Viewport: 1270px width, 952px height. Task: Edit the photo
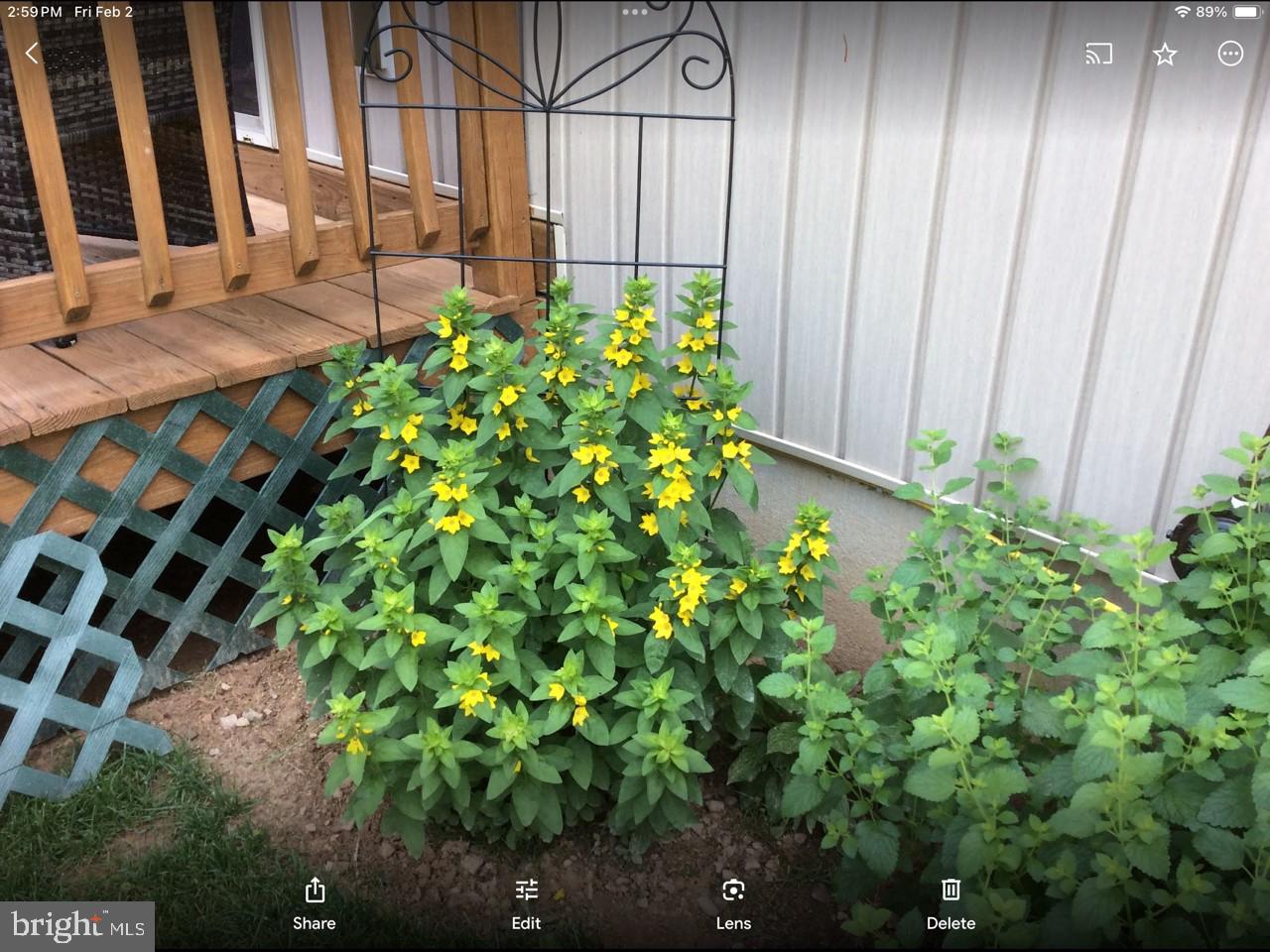[526, 902]
